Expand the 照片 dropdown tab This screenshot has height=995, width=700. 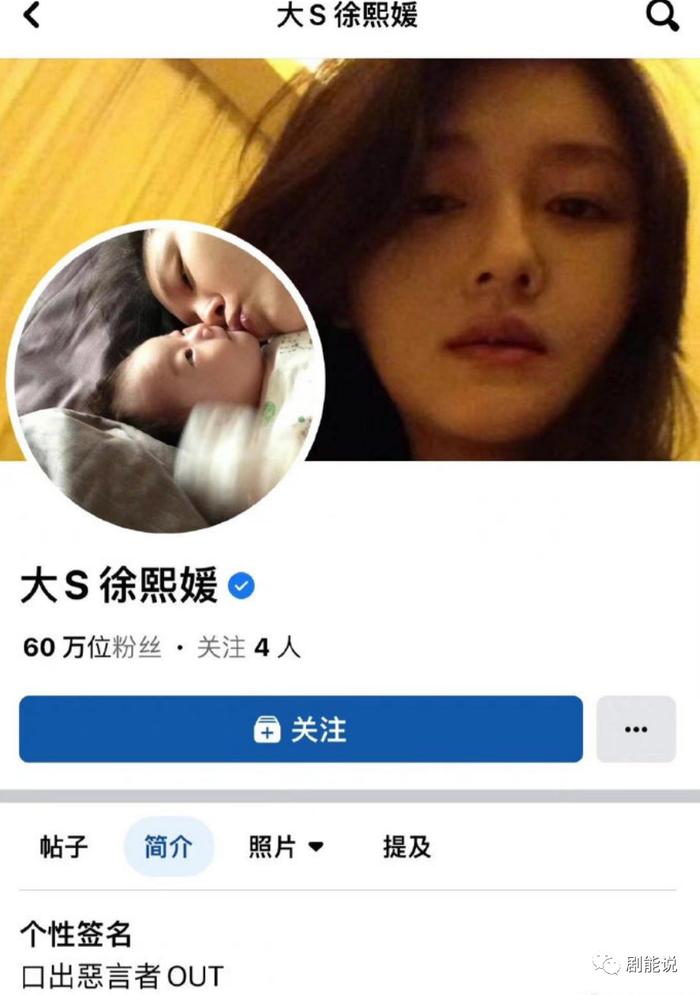286,847
